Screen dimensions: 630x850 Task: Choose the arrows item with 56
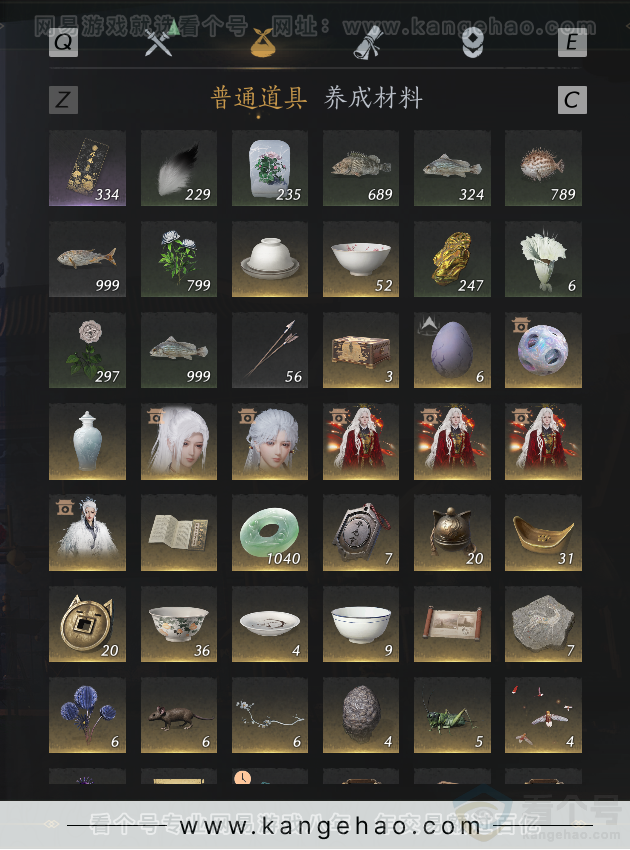click(x=270, y=350)
